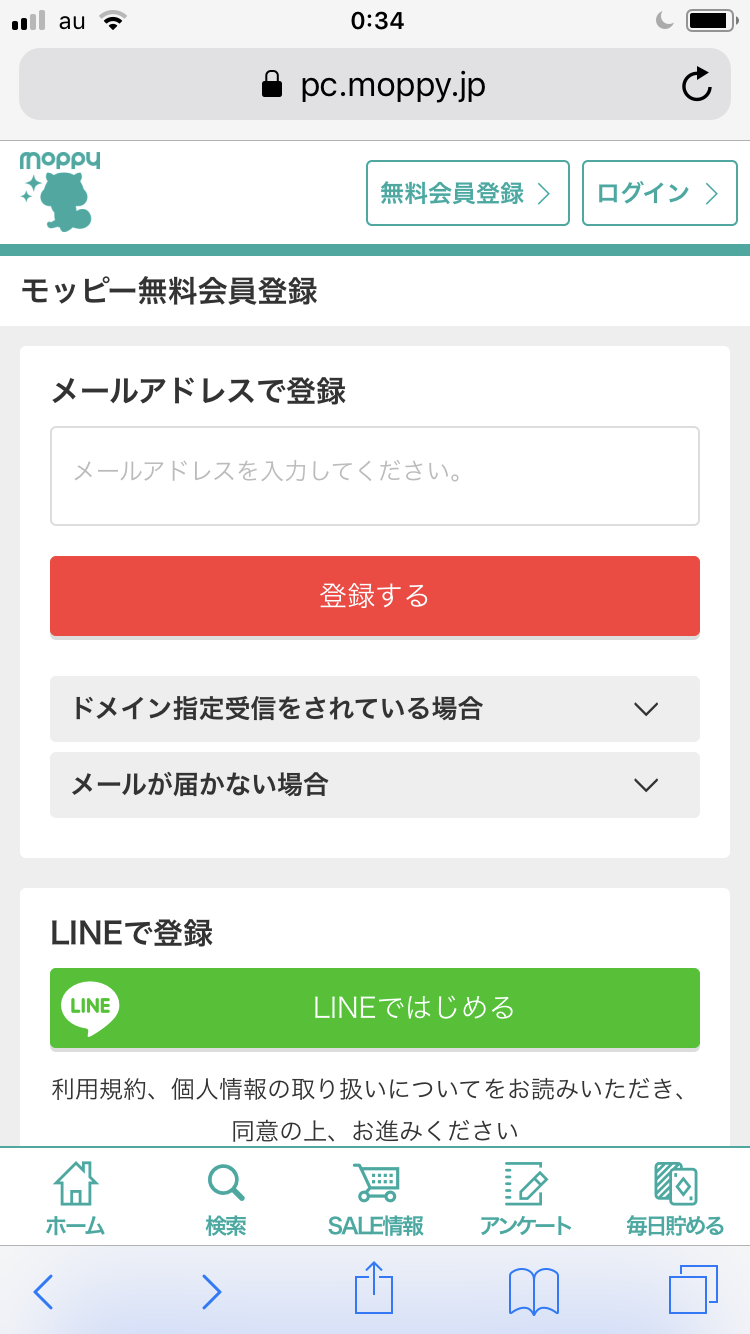The width and height of the screenshot is (750, 1334).
Task: Open Safari bookmarks
Action: [x=534, y=1291]
